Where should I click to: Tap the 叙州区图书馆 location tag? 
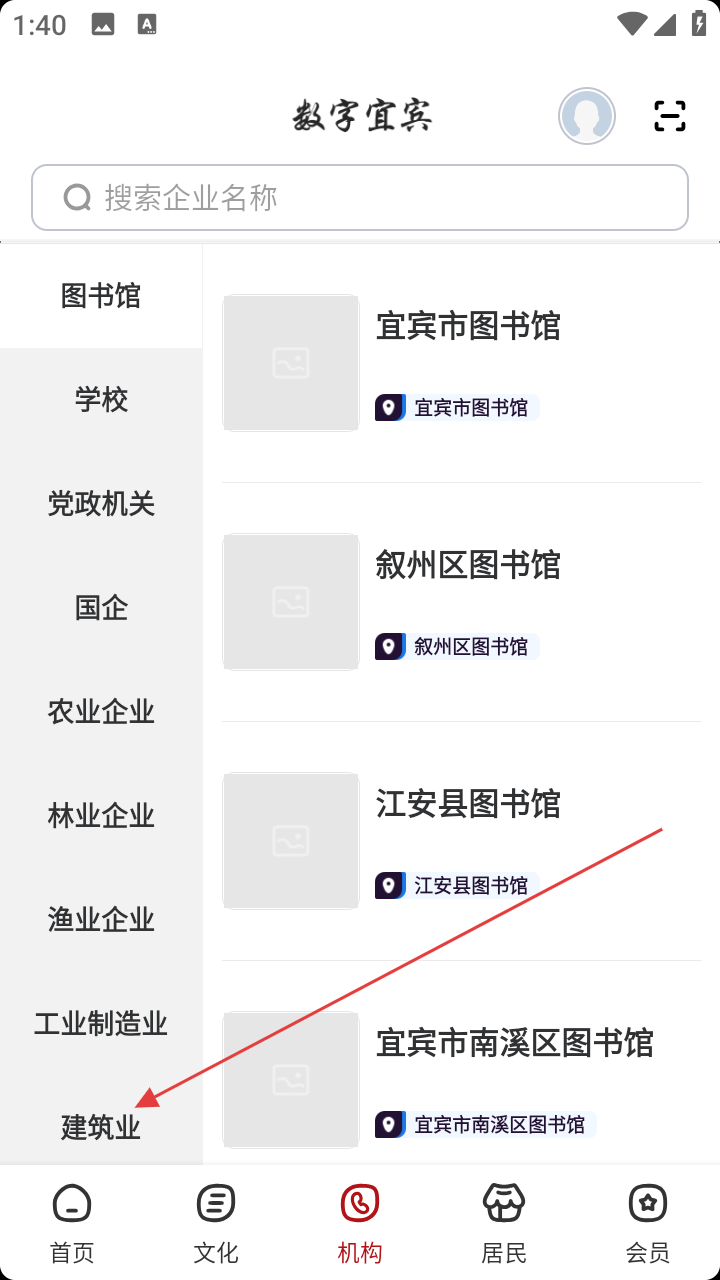(457, 647)
